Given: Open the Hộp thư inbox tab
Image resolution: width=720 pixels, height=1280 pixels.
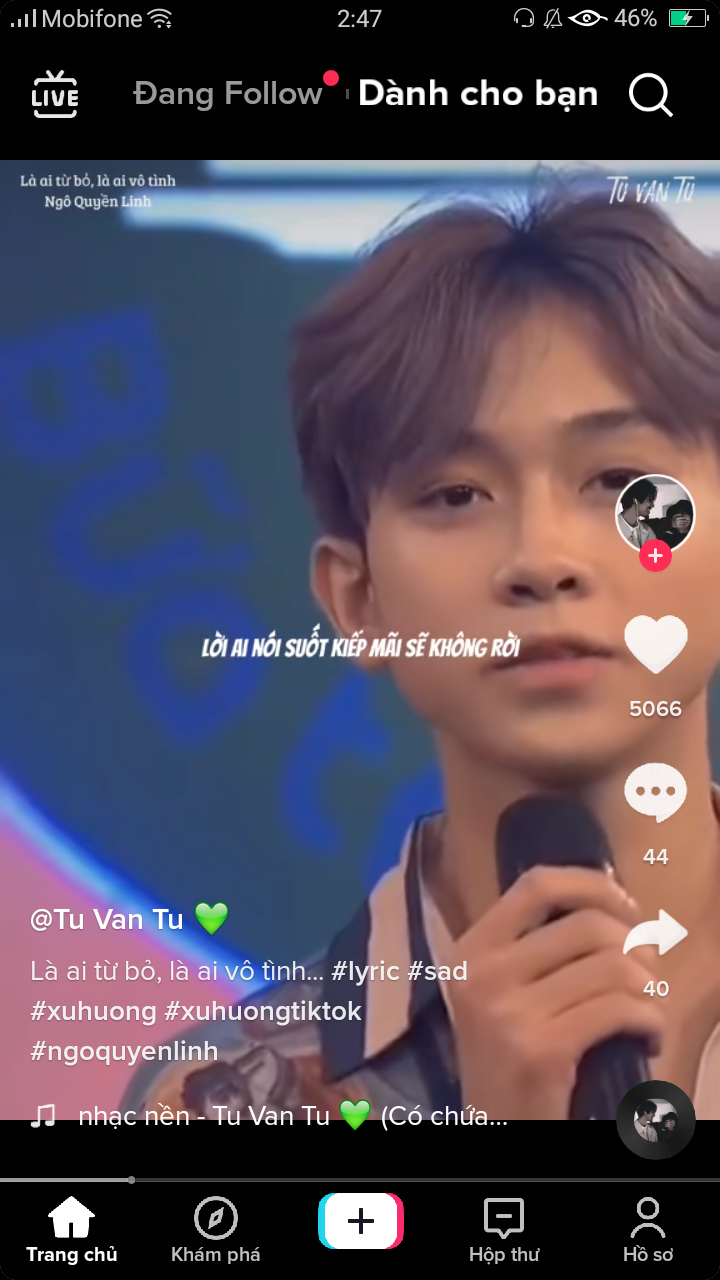Looking at the screenshot, I should tap(504, 1230).
